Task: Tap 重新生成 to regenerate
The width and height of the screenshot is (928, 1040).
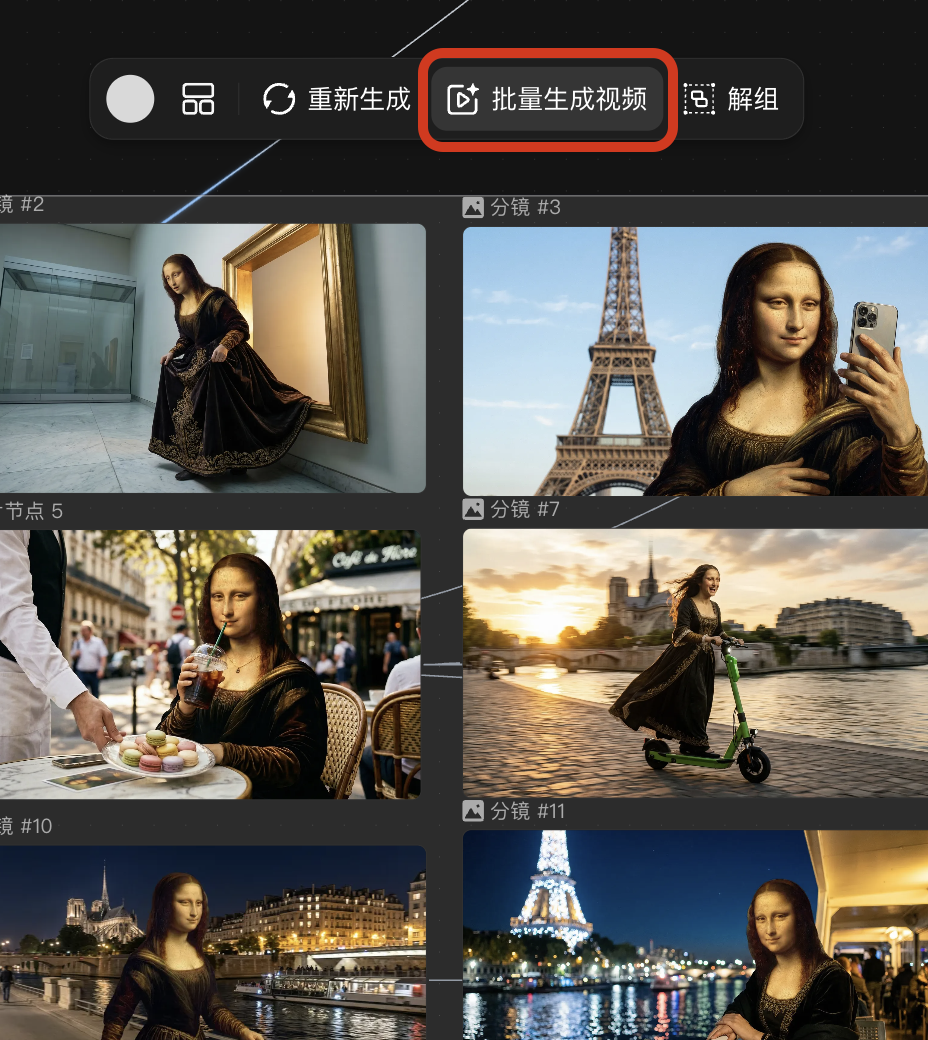Action: tap(337, 99)
